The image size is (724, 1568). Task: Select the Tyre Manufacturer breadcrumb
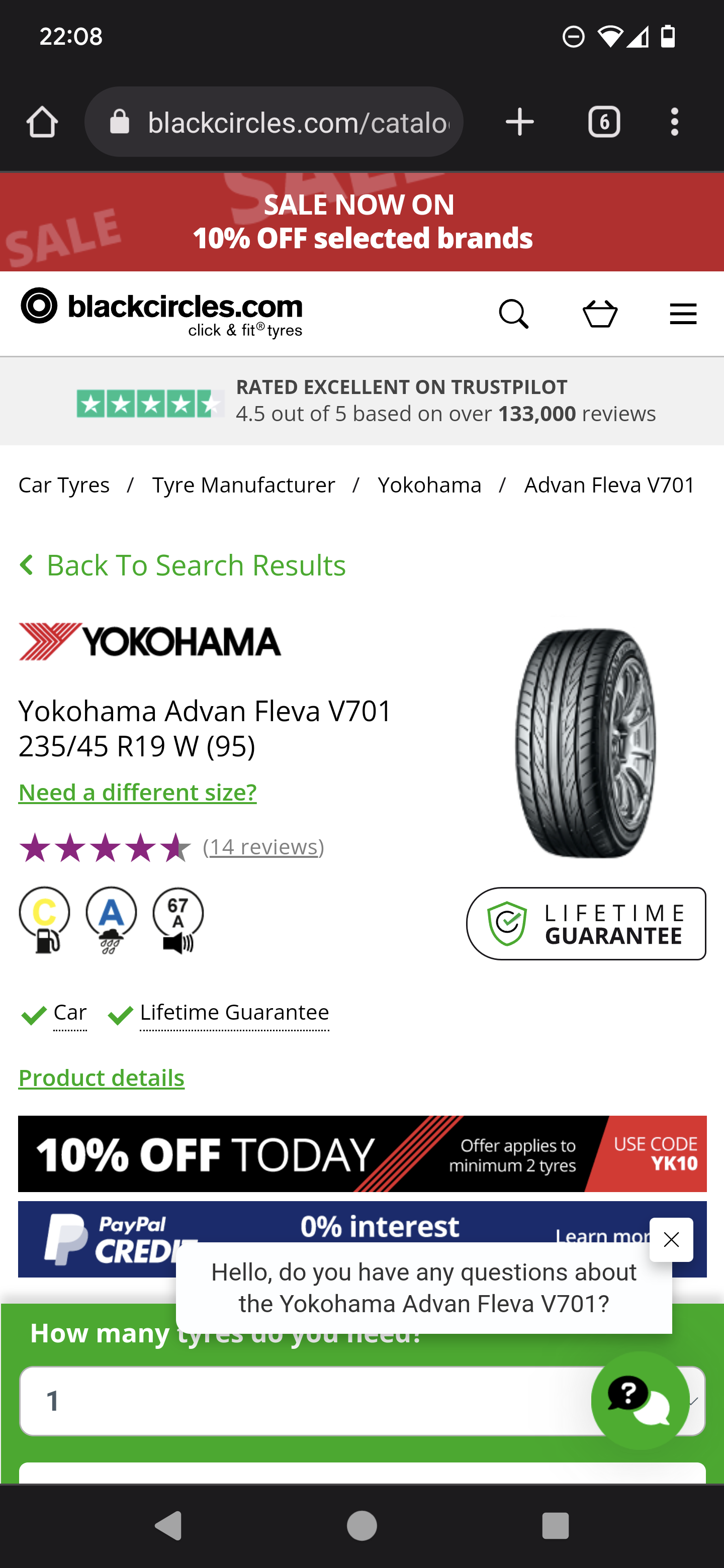[242, 484]
